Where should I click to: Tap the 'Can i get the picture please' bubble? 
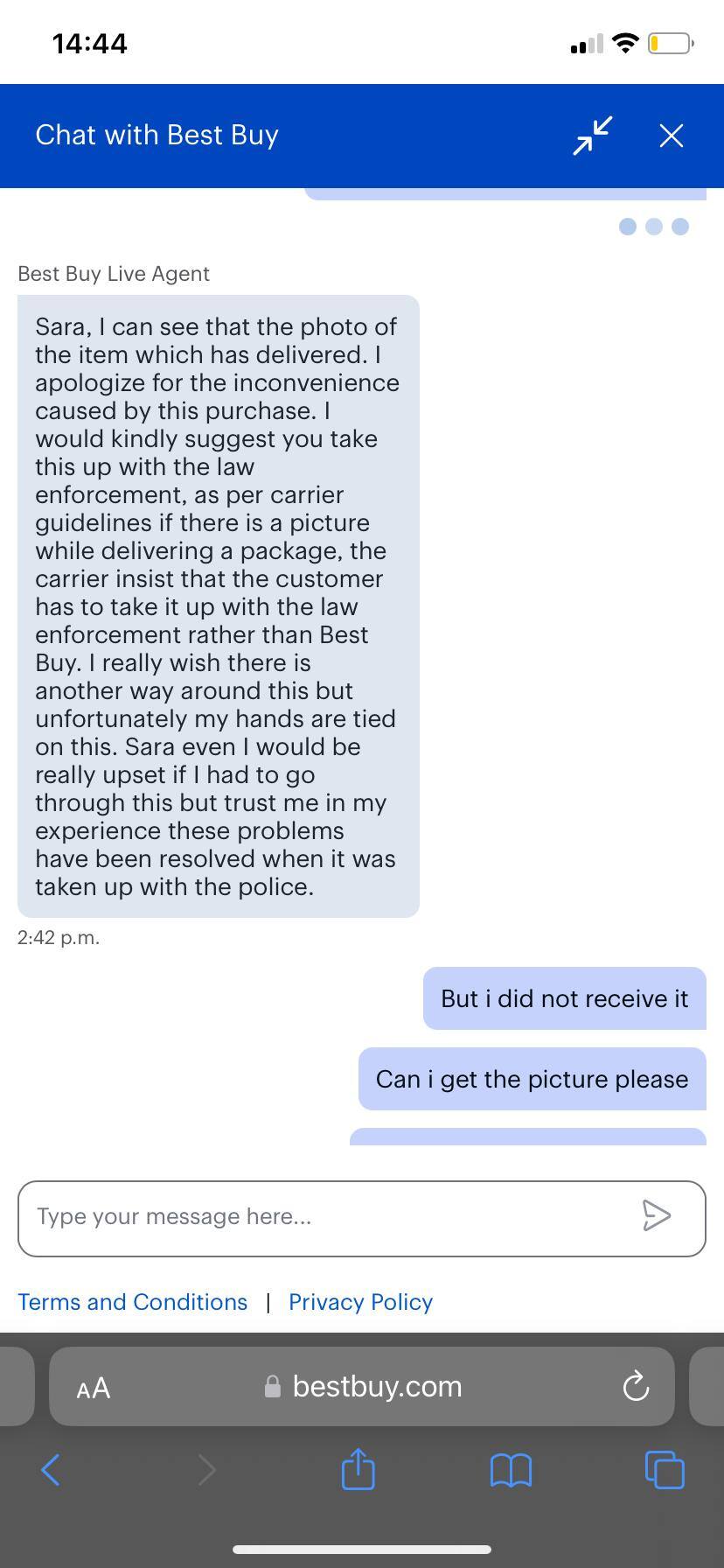point(531,1079)
